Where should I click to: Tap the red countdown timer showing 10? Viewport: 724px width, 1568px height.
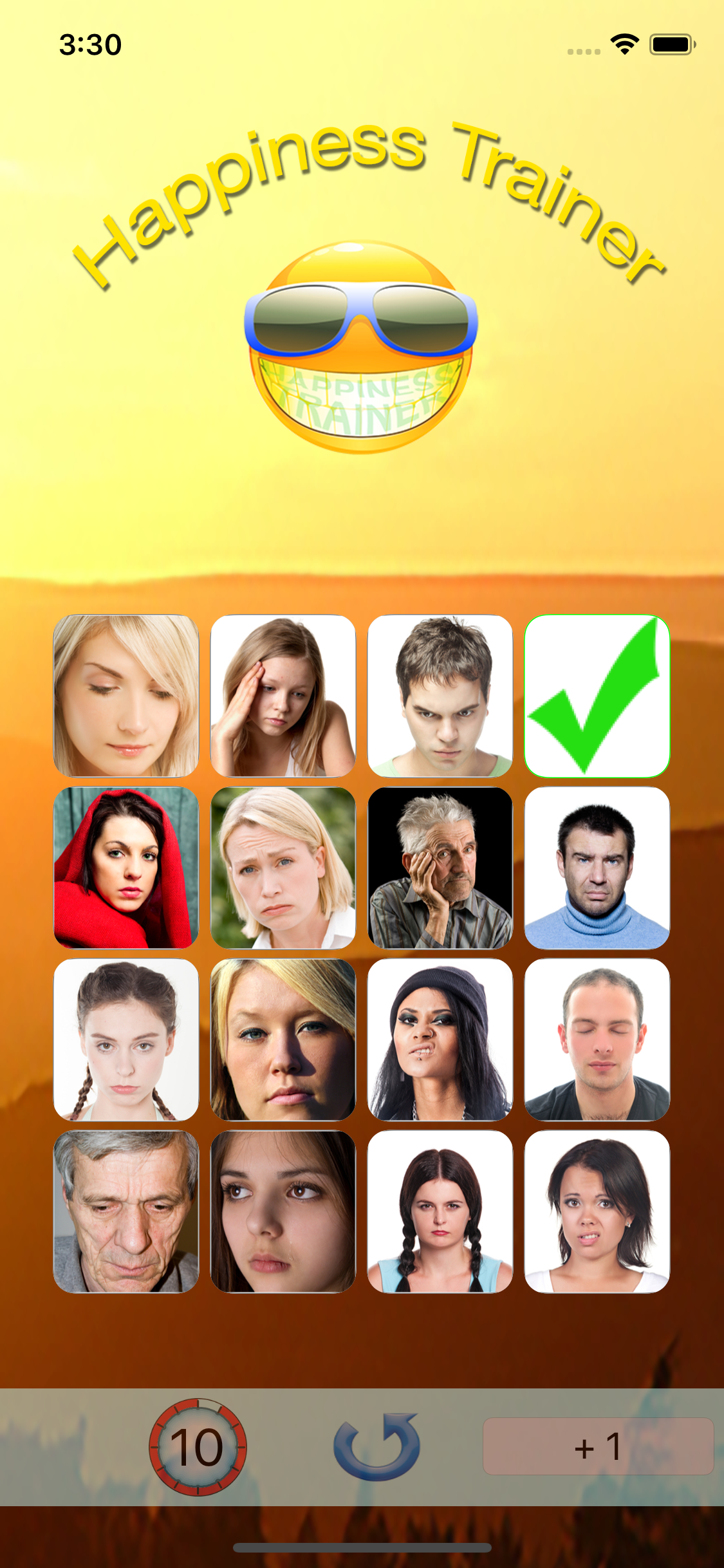[x=198, y=1446]
